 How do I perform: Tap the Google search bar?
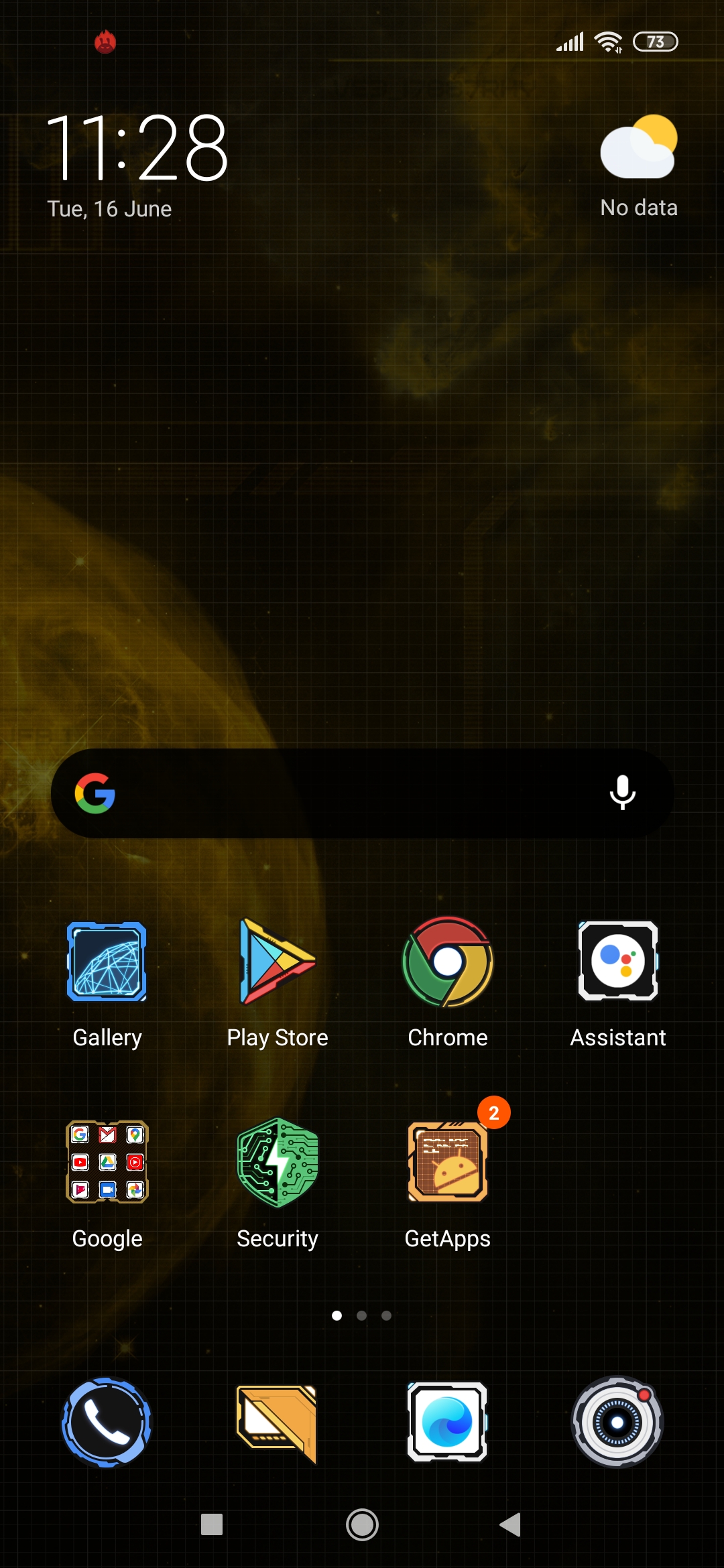[x=349, y=793]
